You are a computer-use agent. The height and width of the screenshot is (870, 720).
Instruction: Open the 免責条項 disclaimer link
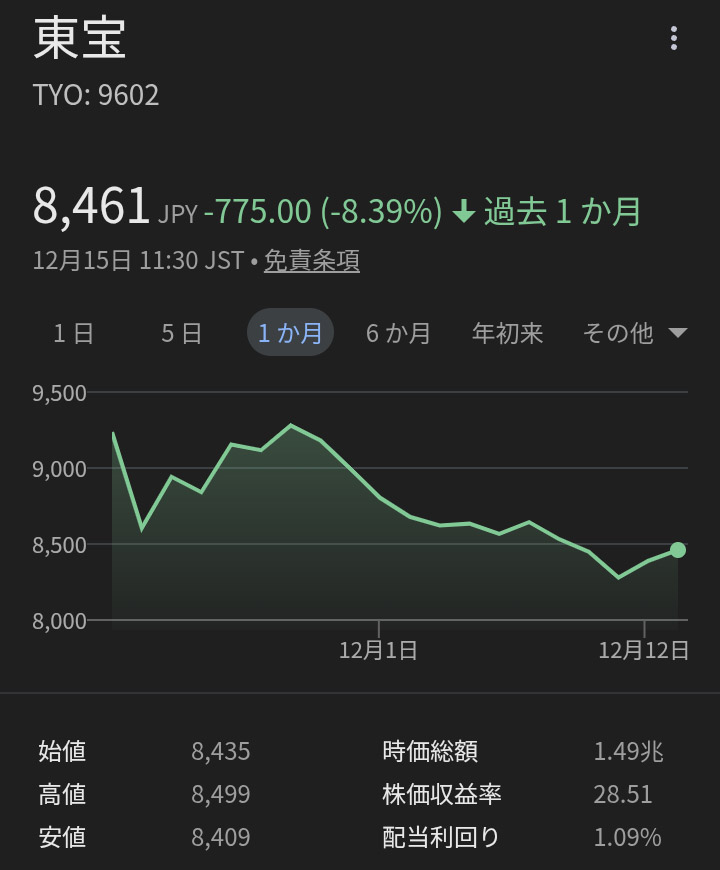311,261
